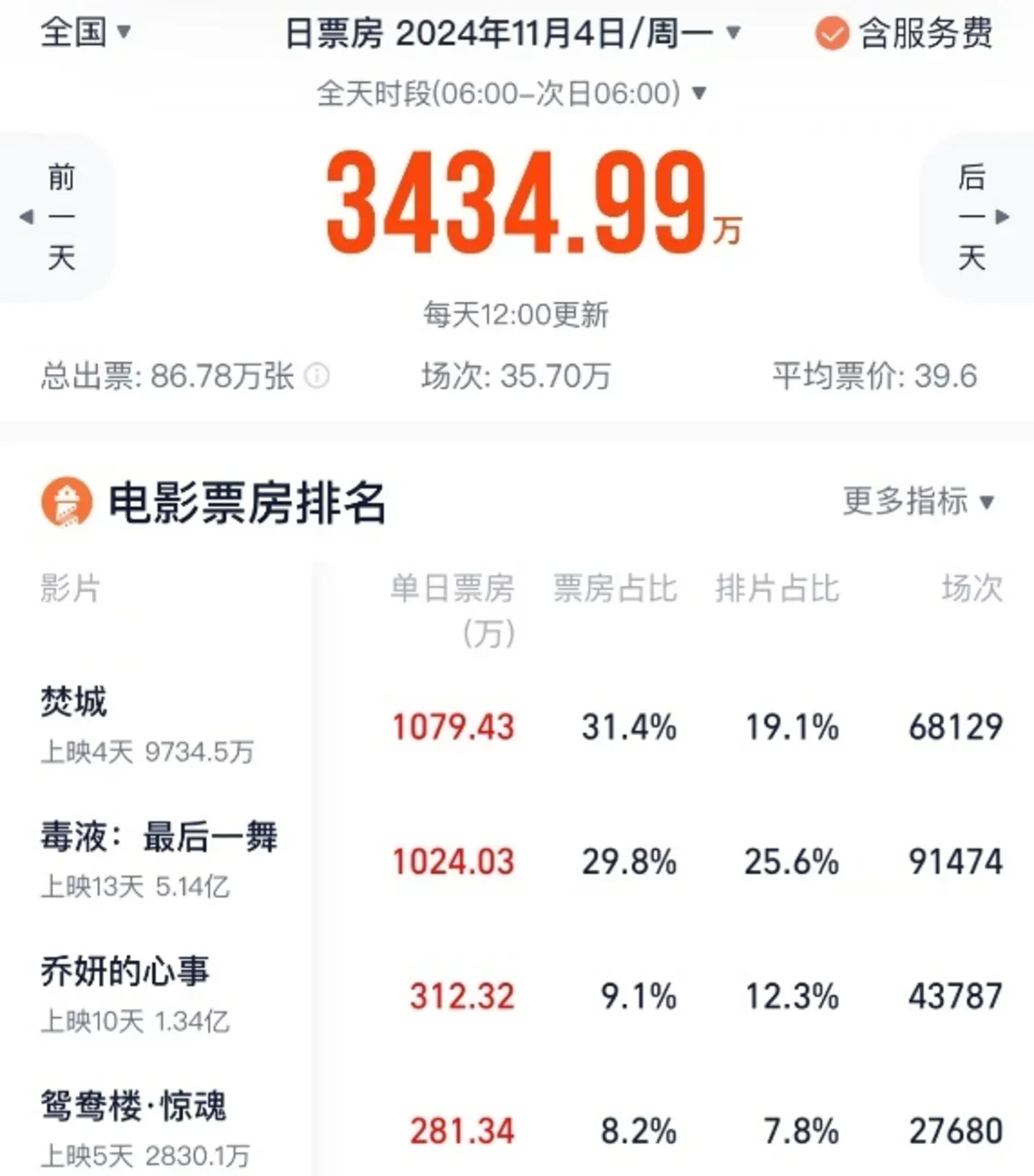Expand the 更多指标 dropdown
The image size is (1034, 1176).
918,502
